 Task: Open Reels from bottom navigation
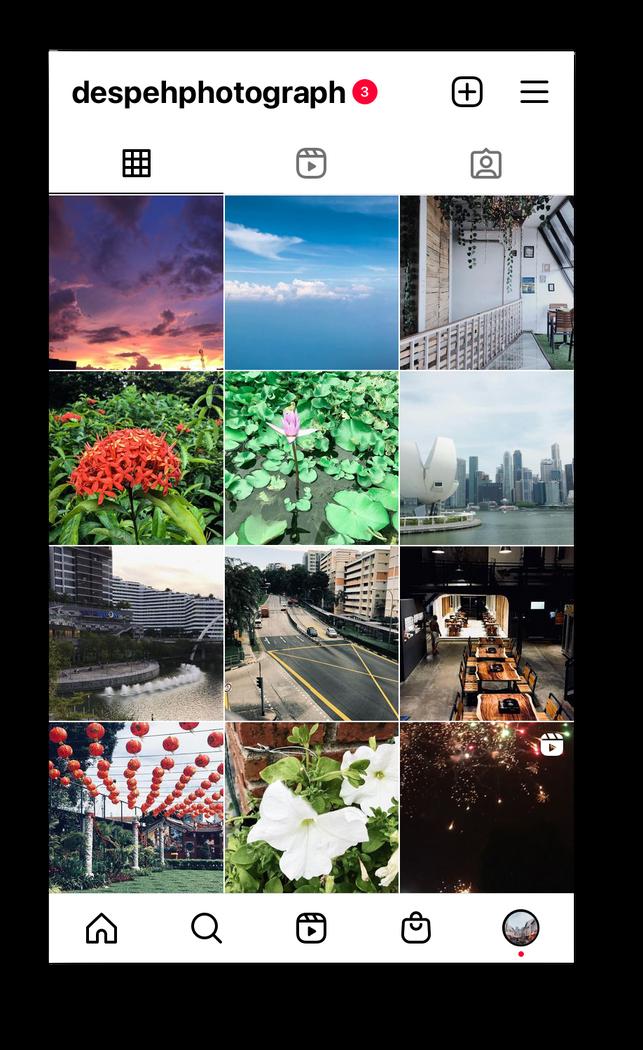tap(311, 928)
